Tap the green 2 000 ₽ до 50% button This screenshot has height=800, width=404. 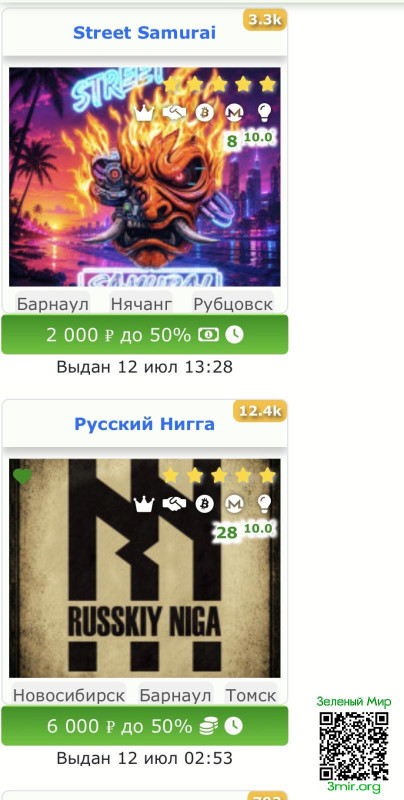point(145,335)
